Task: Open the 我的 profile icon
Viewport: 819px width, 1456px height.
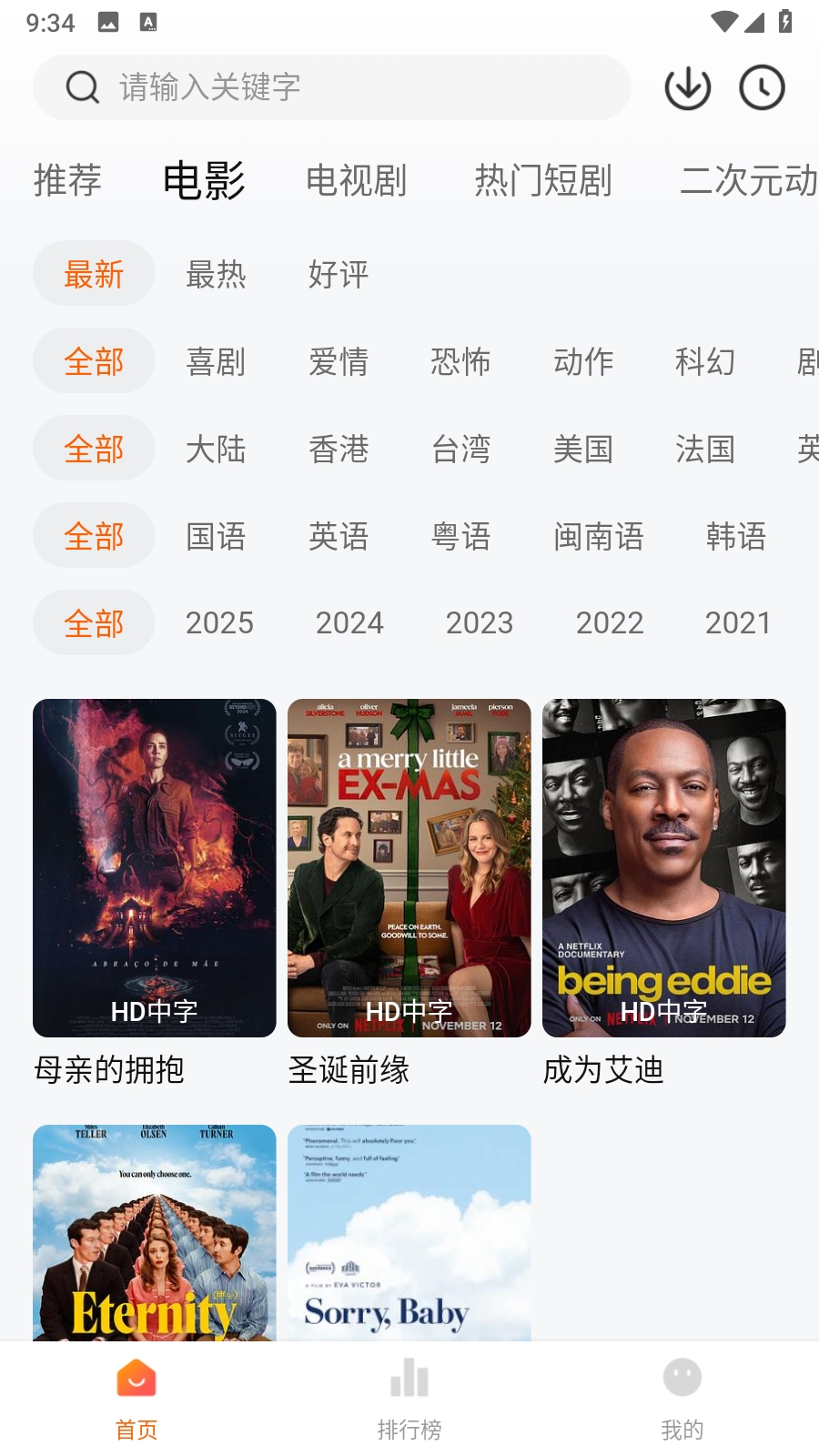Action: click(x=682, y=1379)
